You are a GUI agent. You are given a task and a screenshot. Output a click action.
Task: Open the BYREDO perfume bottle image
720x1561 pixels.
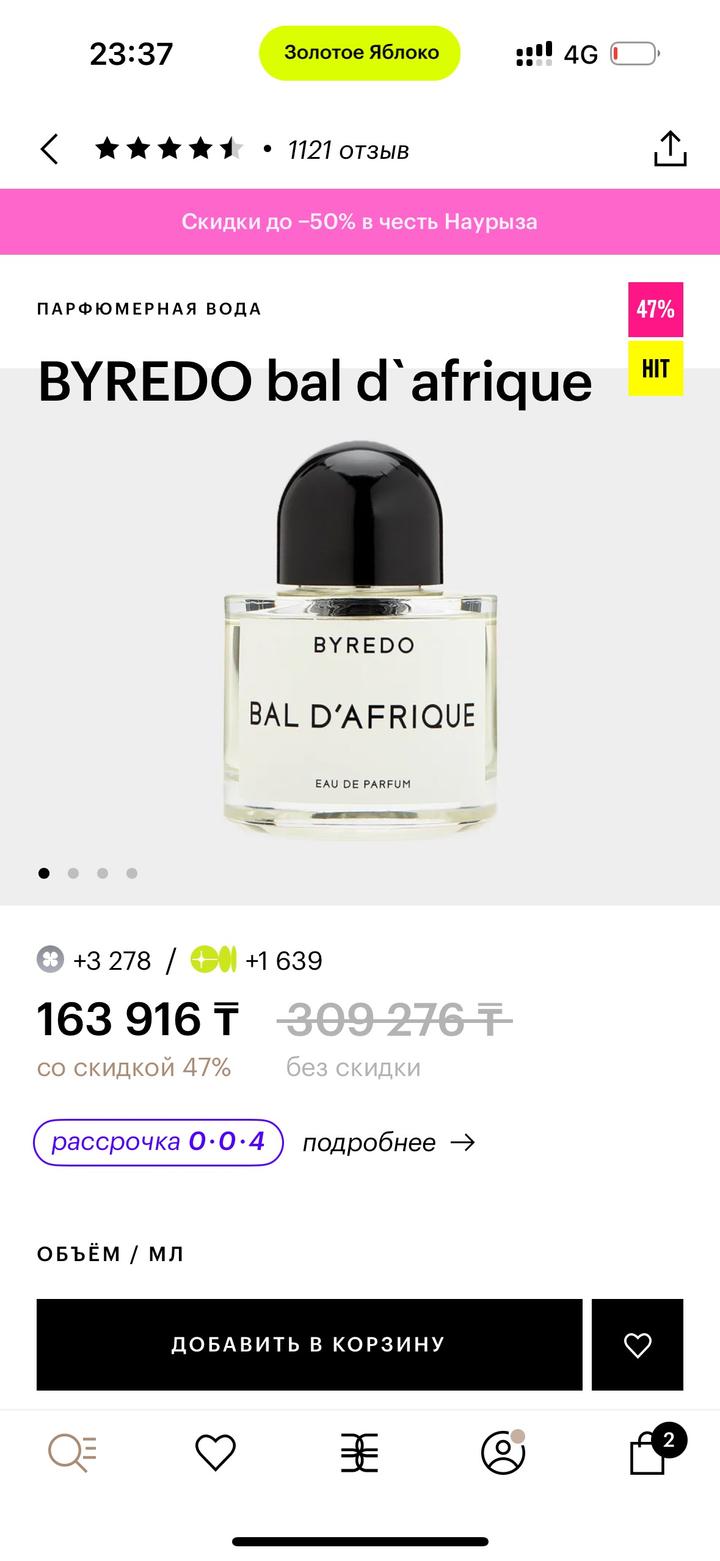click(360, 640)
